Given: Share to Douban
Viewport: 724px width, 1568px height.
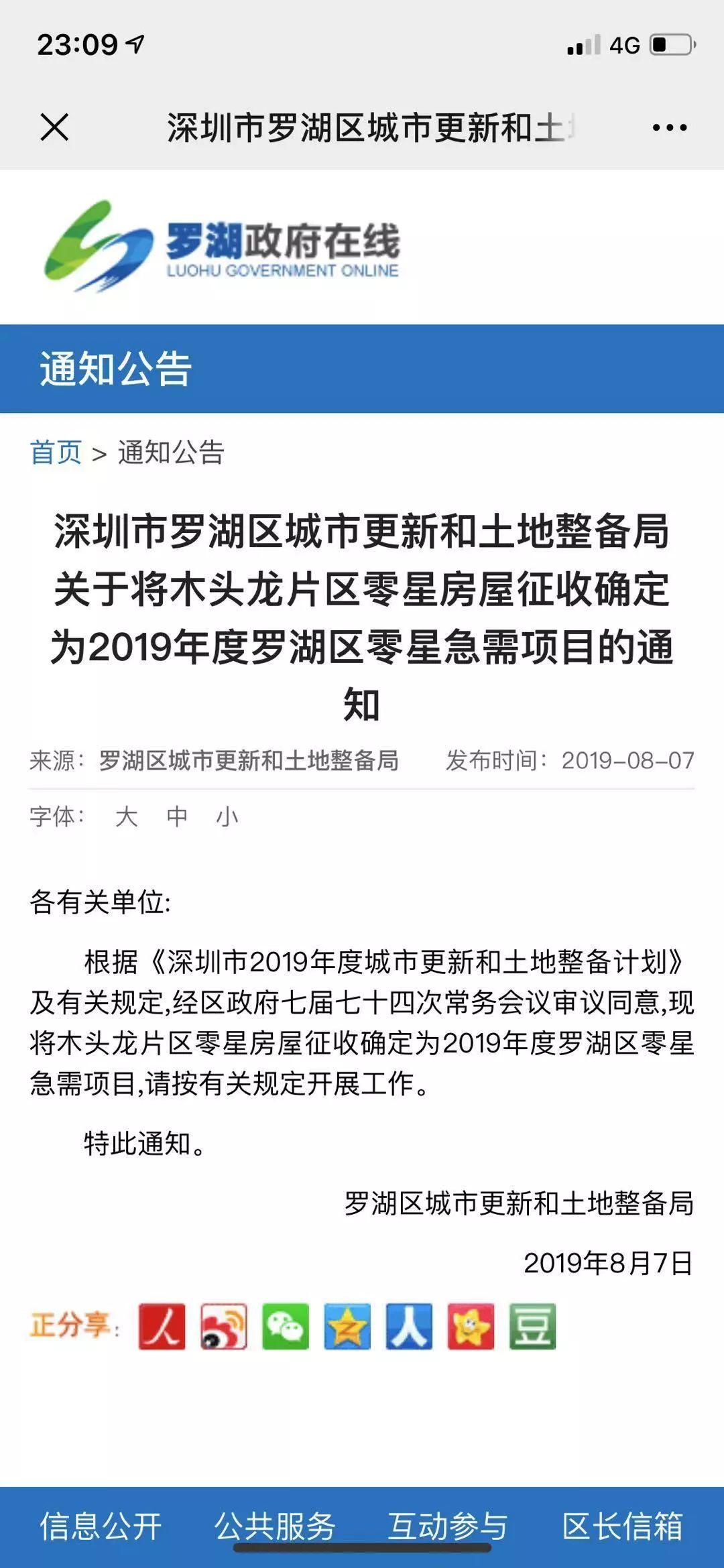Looking at the screenshot, I should pos(532,1326).
